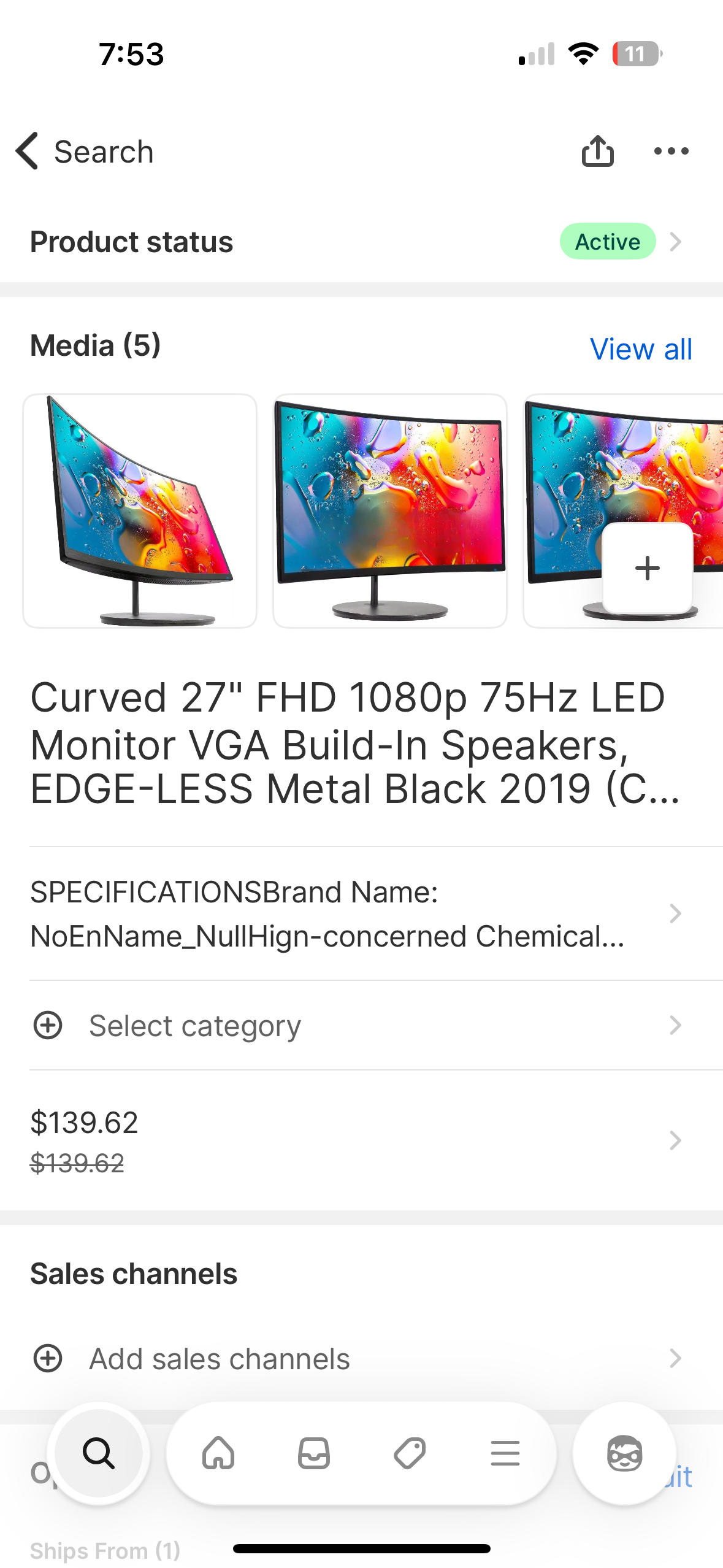
Task: Switch to the Home tab
Action: [x=218, y=1453]
